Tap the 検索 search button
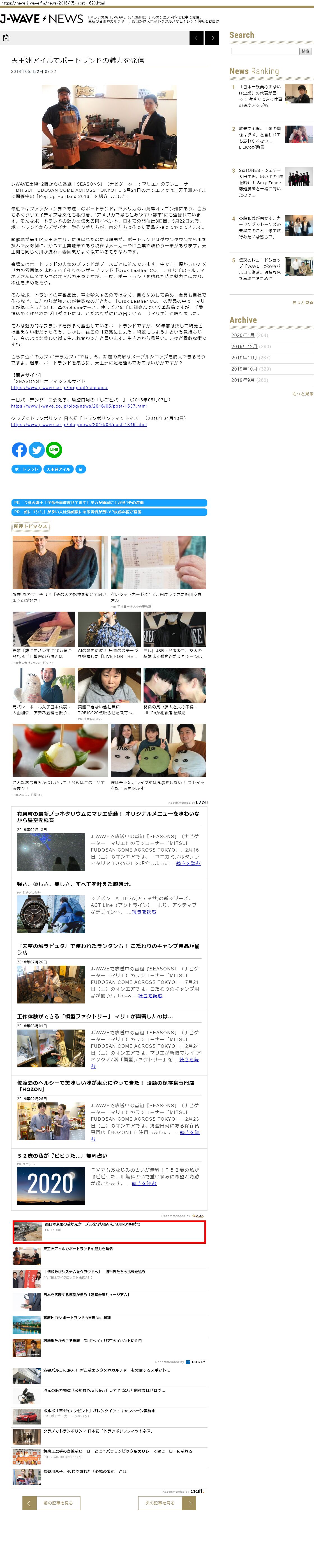 coord(306,51)
